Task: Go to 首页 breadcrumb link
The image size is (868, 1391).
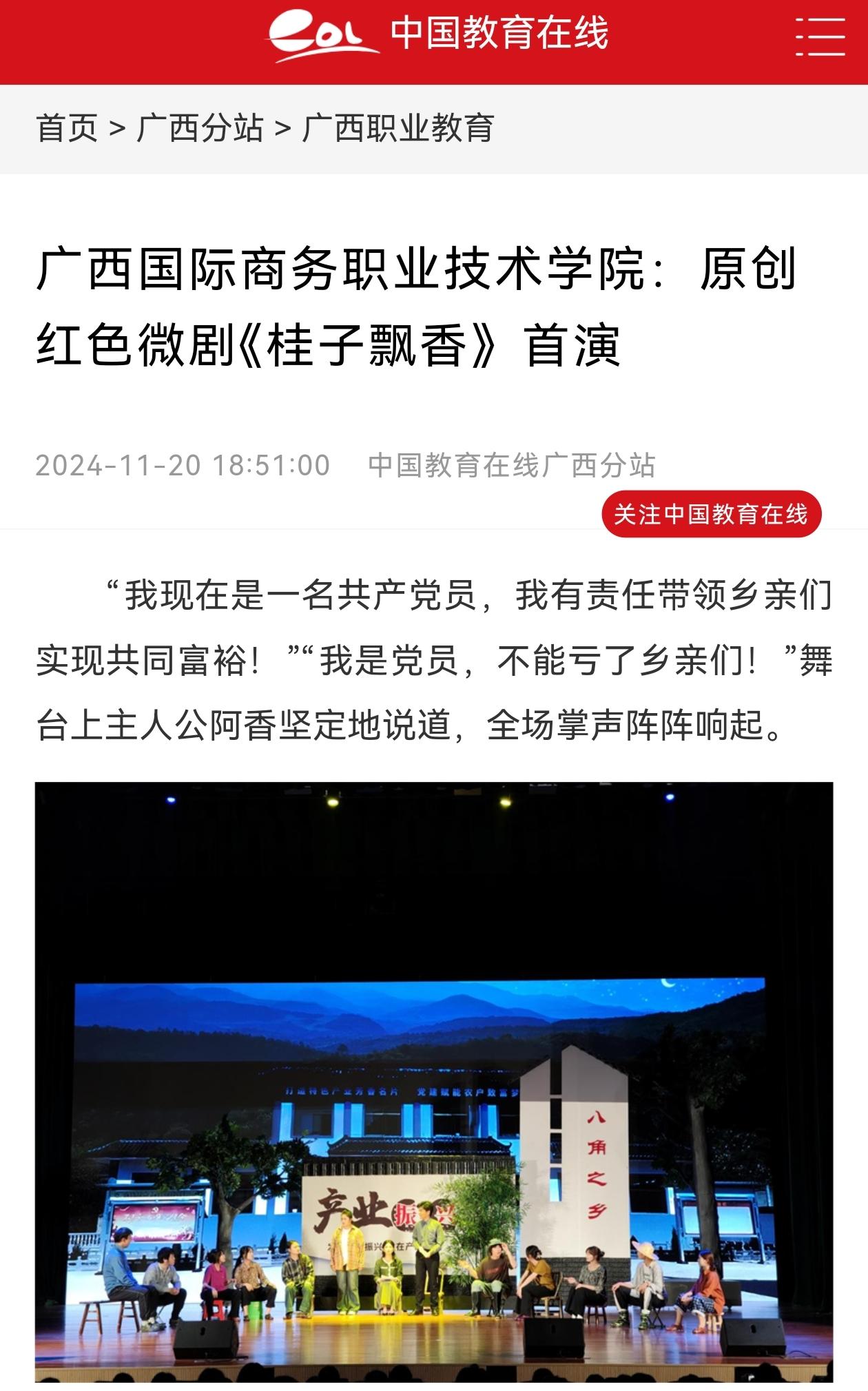Action: tap(67, 128)
